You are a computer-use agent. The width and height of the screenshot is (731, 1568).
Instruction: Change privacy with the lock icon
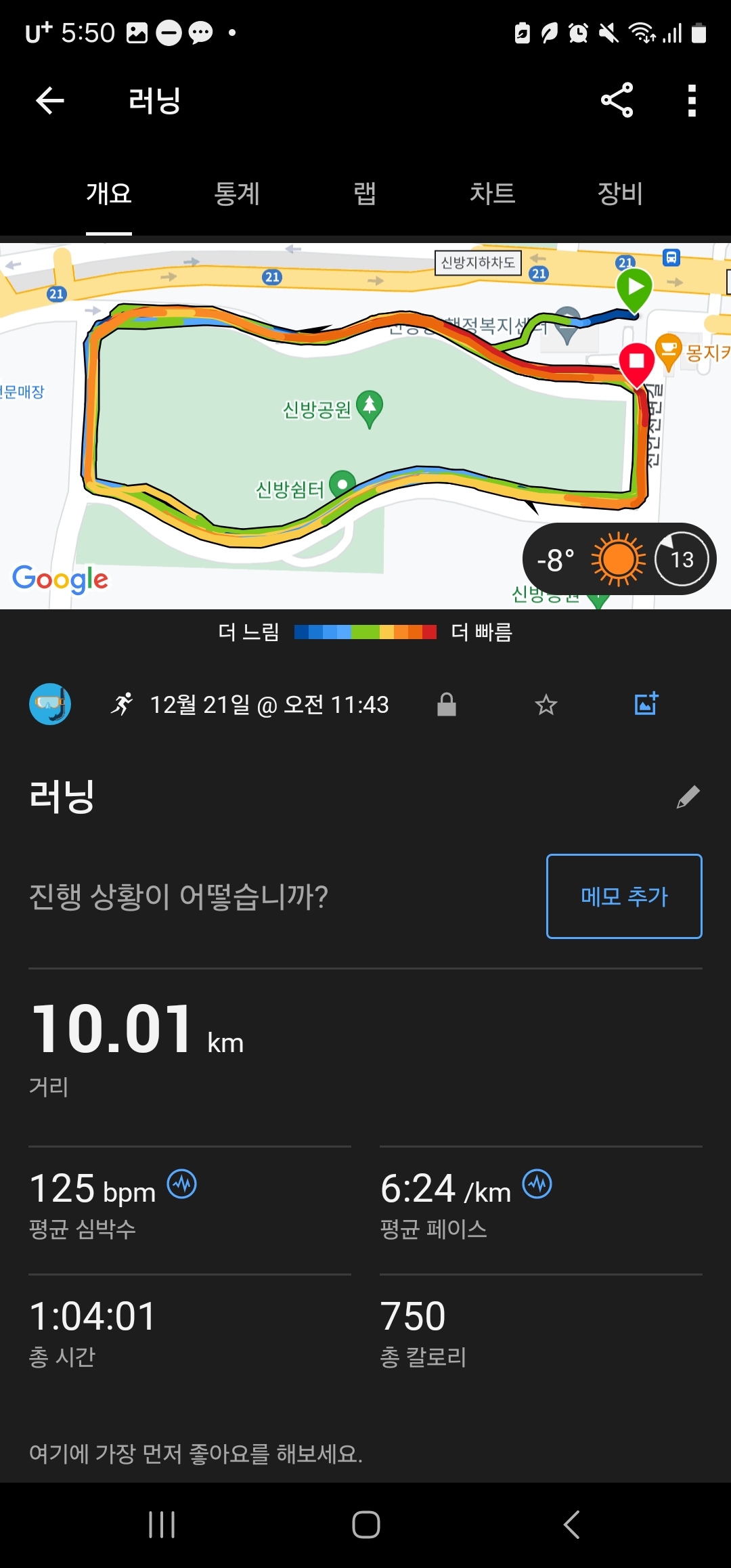click(x=447, y=704)
